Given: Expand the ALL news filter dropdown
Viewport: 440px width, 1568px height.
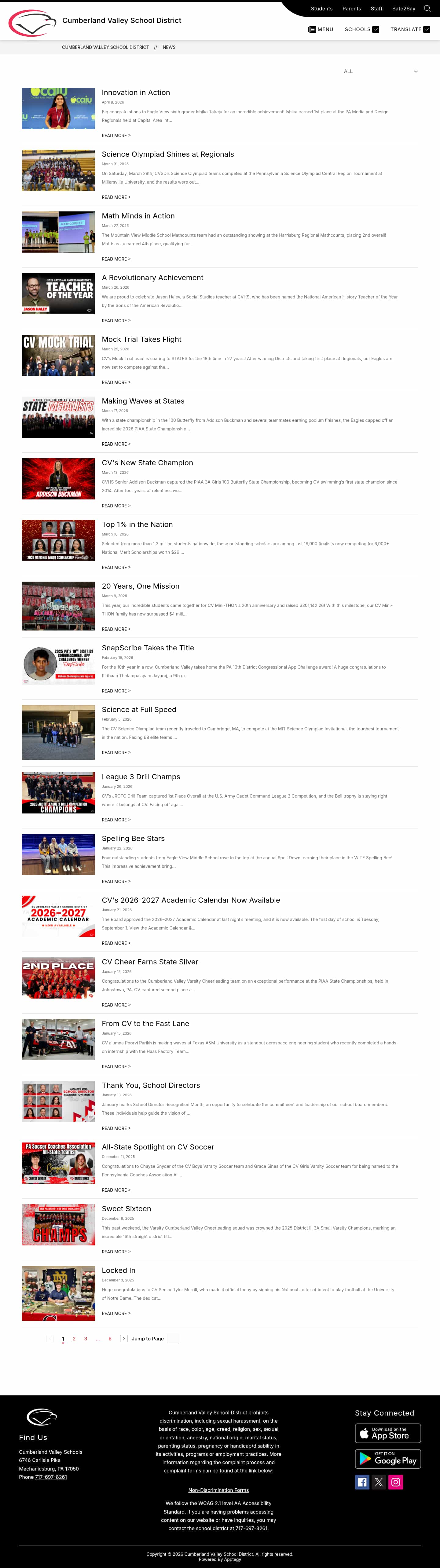Looking at the screenshot, I should [380, 71].
